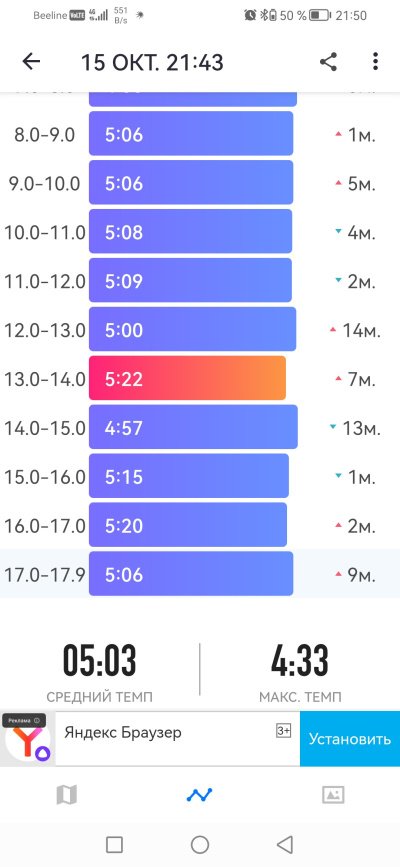The width and height of the screenshot is (400, 867).
Task: Share this workout
Action: point(329,61)
